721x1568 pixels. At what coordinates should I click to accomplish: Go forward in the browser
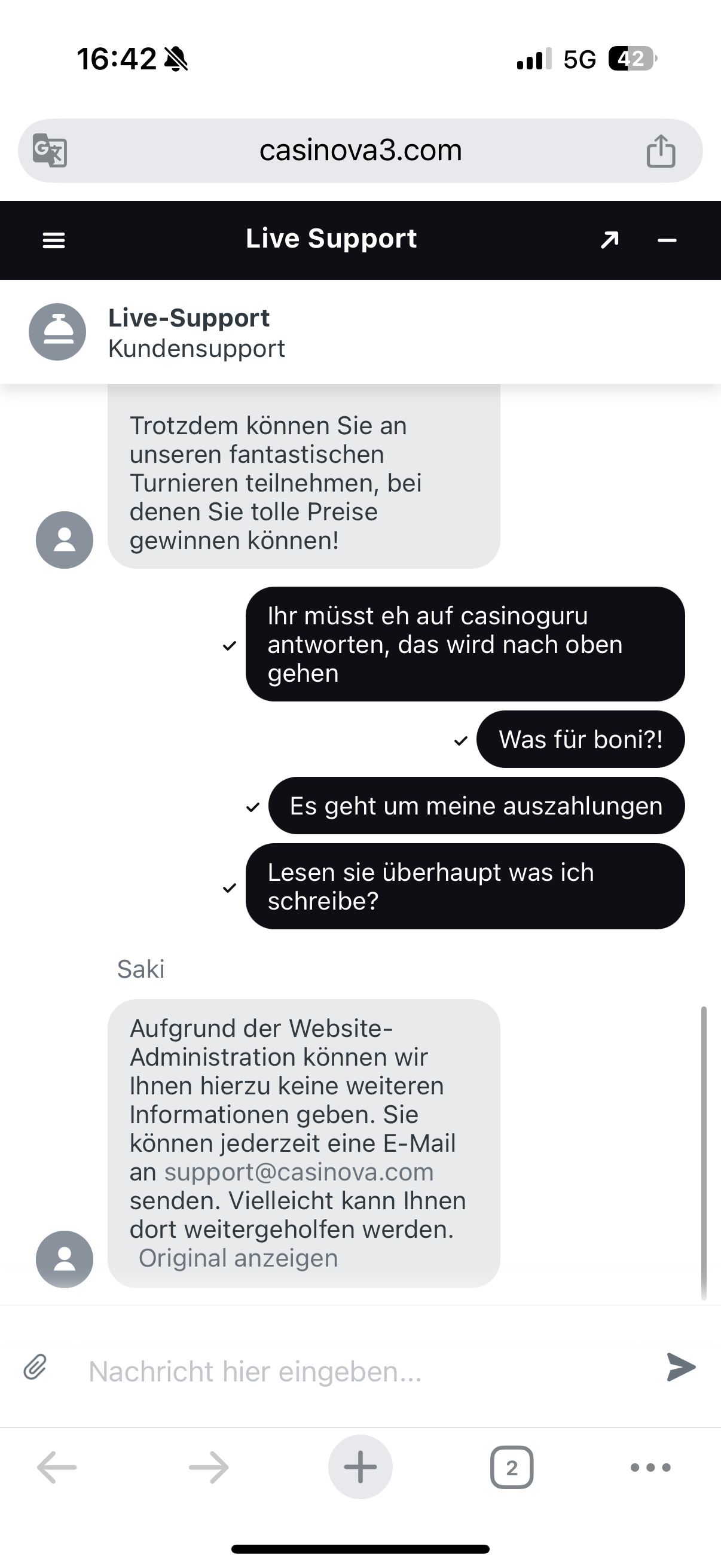click(208, 1468)
